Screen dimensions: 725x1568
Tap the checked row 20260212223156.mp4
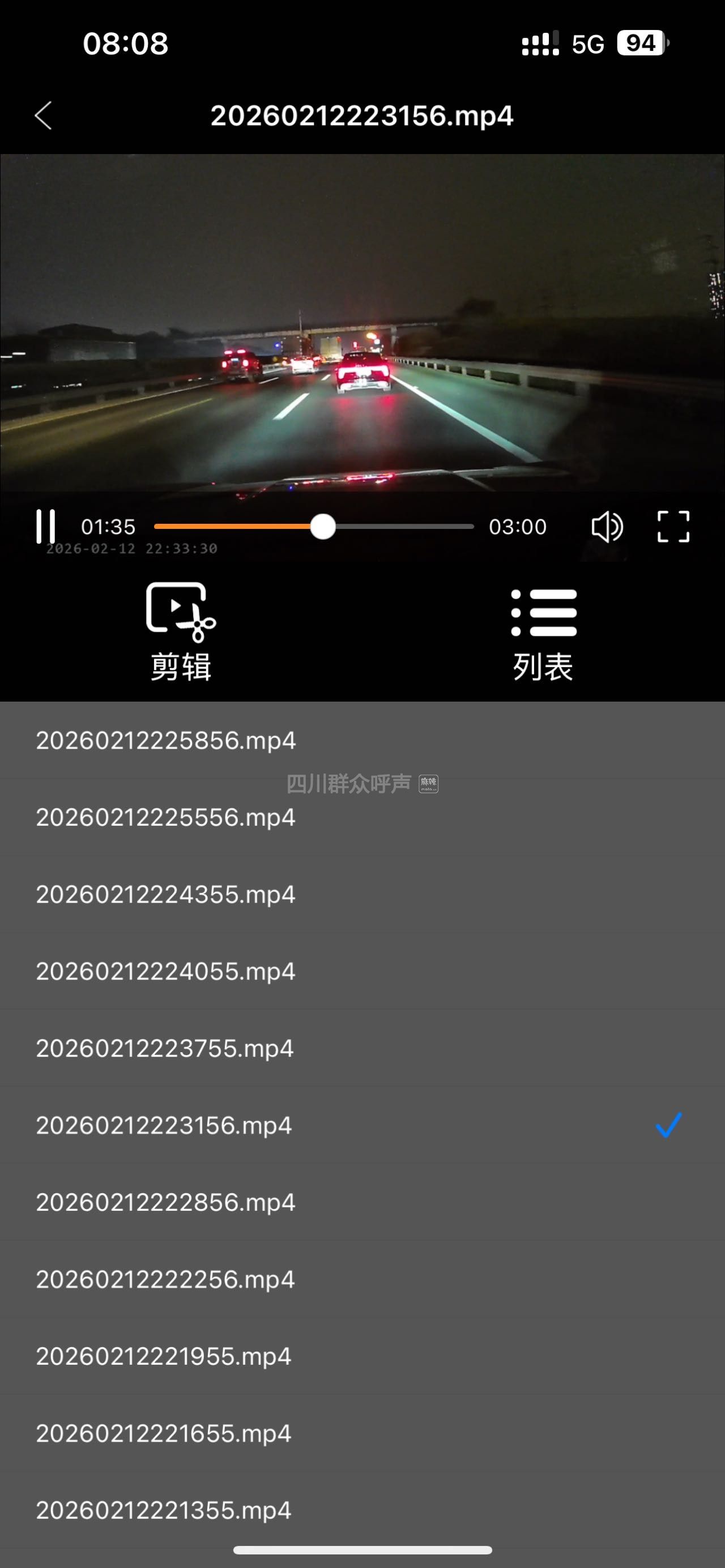pos(164,1126)
